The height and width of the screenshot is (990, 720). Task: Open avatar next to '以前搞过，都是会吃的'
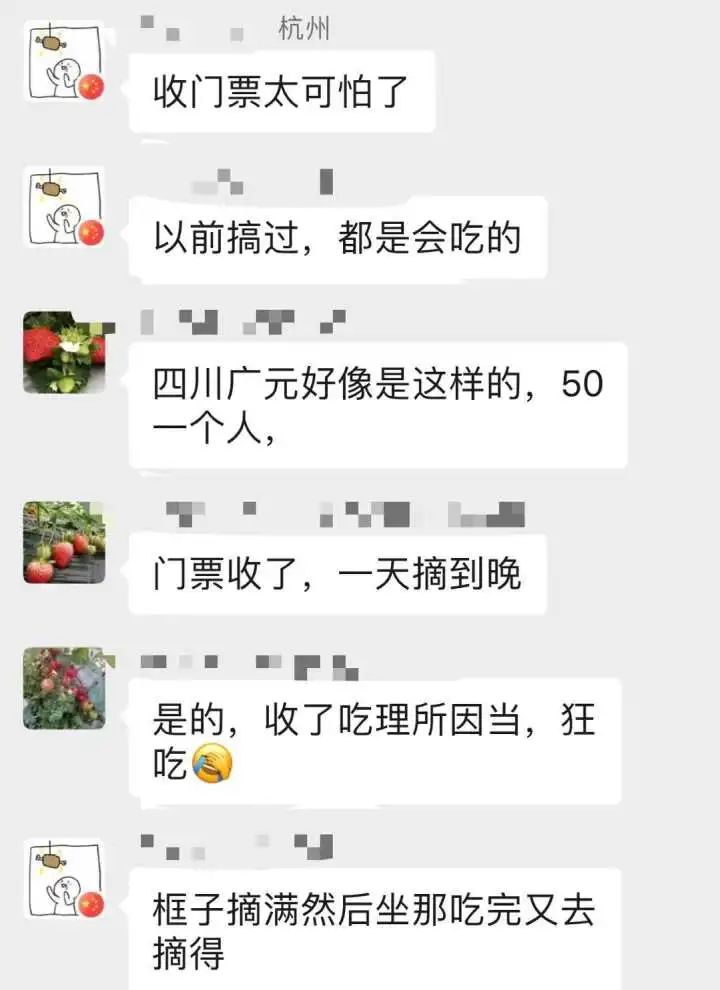point(64,208)
